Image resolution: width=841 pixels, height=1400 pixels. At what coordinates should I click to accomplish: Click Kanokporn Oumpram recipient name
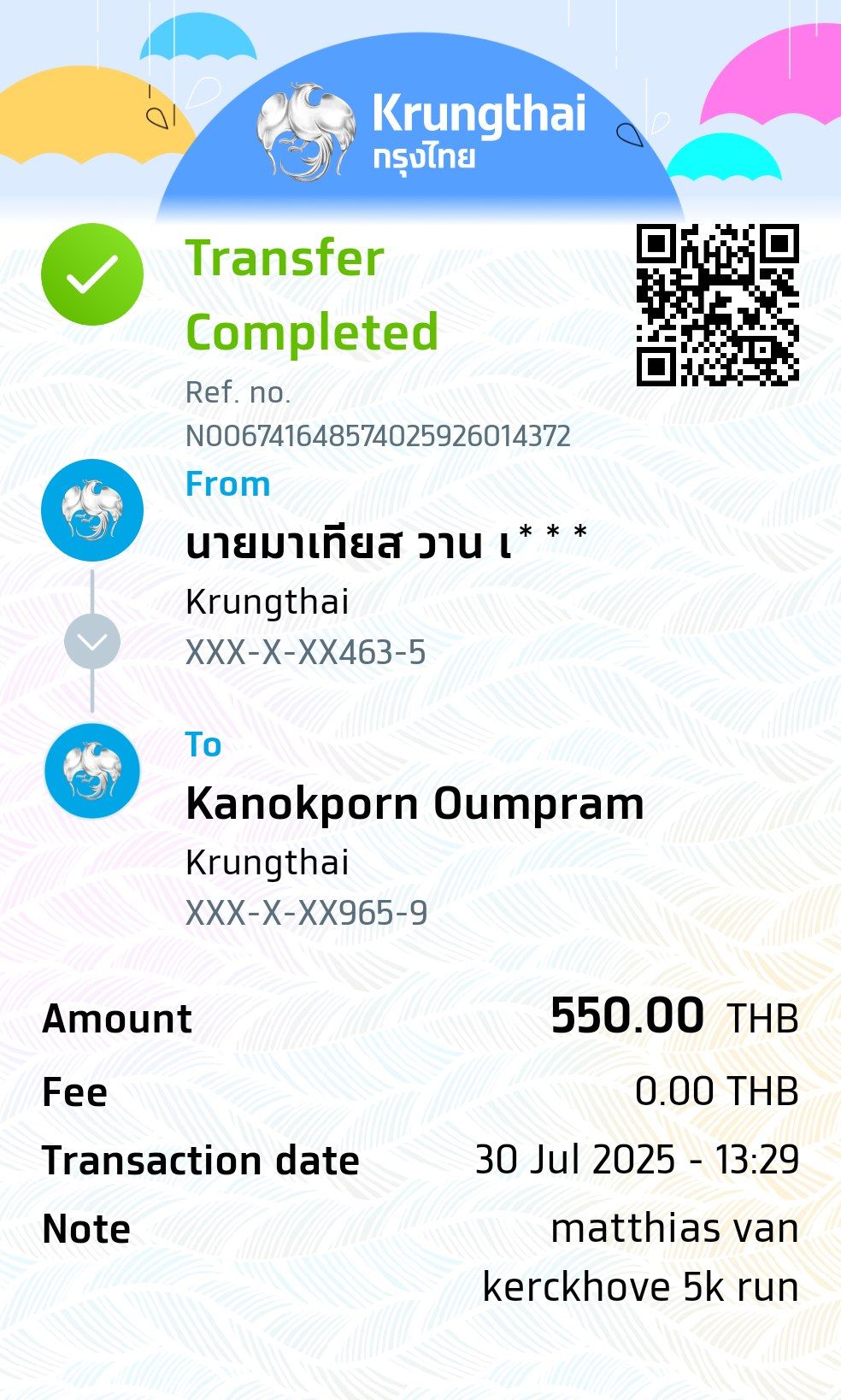pos(414,803)
